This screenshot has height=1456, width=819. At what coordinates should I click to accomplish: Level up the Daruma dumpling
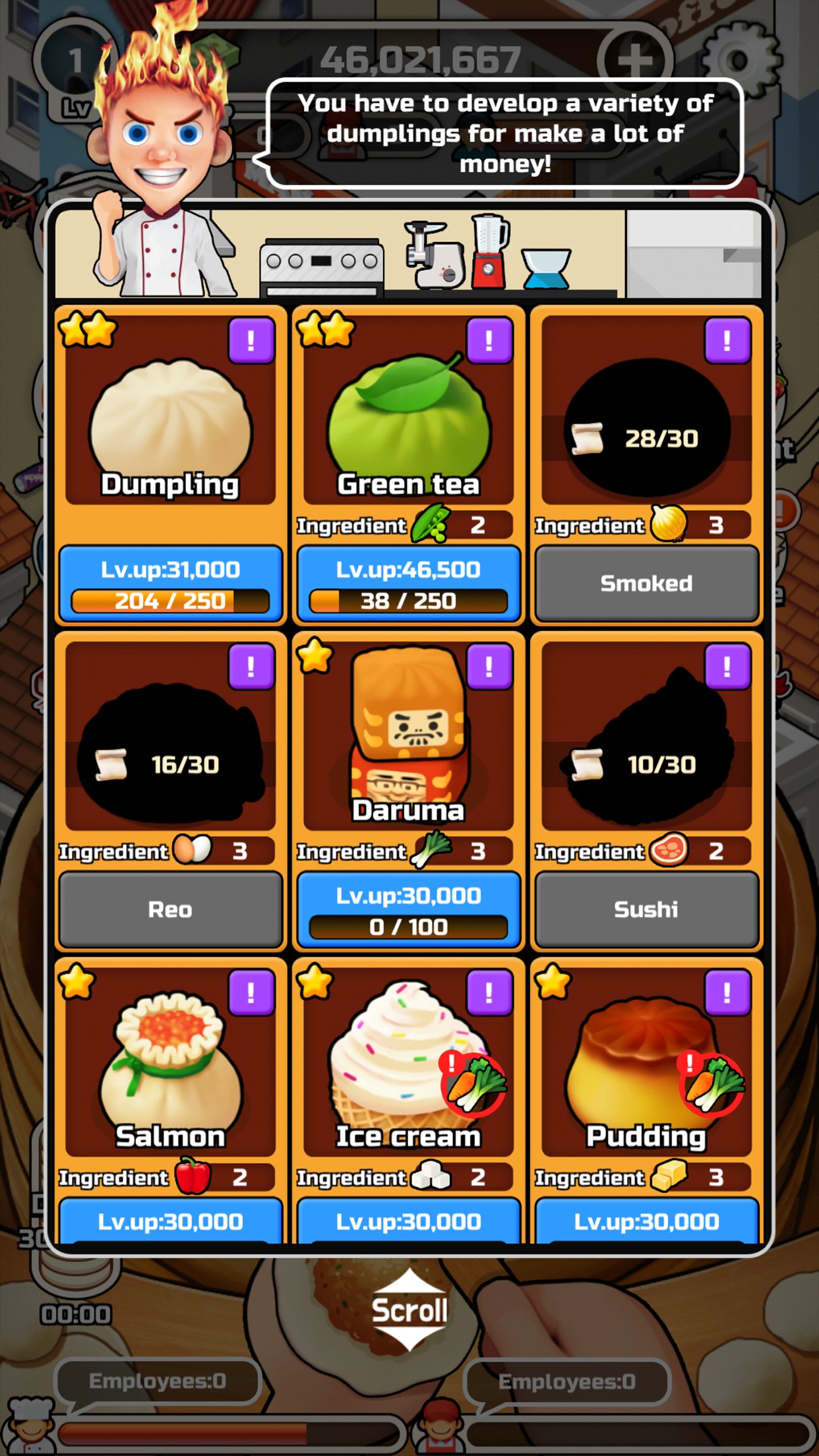[x=408, y=909]
